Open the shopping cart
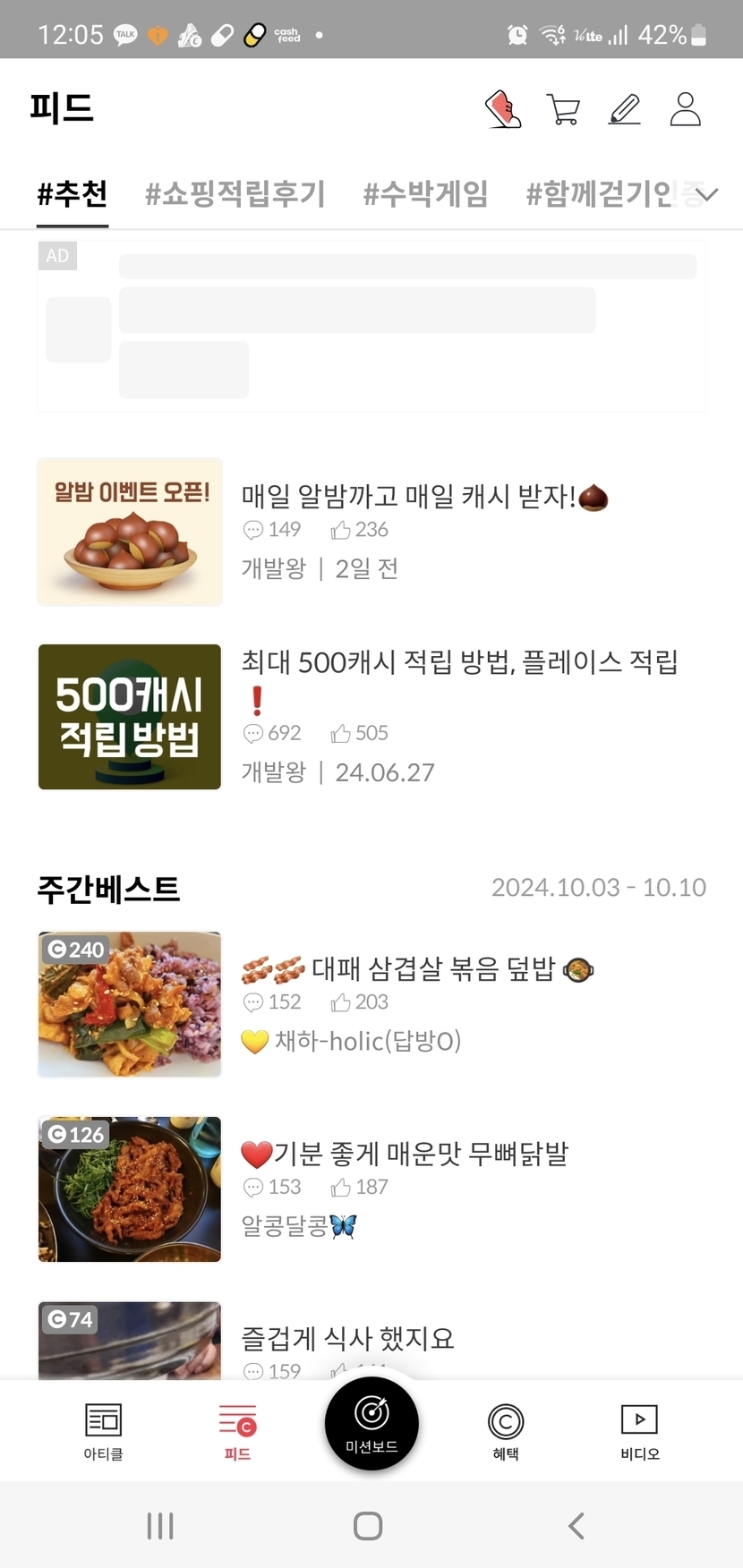This screenshot has height=1568, width=743. (563, 110)
